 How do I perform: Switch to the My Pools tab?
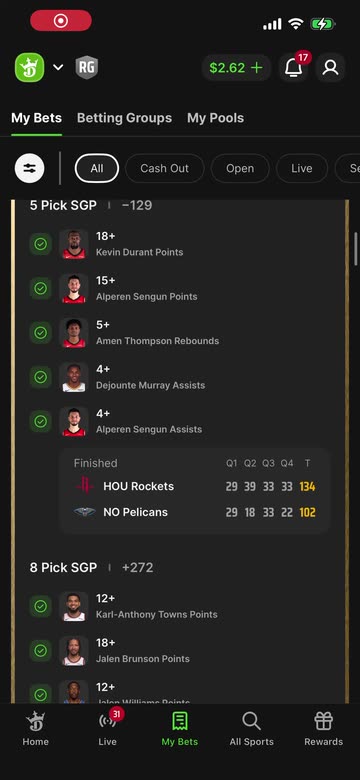pos(215,118)
